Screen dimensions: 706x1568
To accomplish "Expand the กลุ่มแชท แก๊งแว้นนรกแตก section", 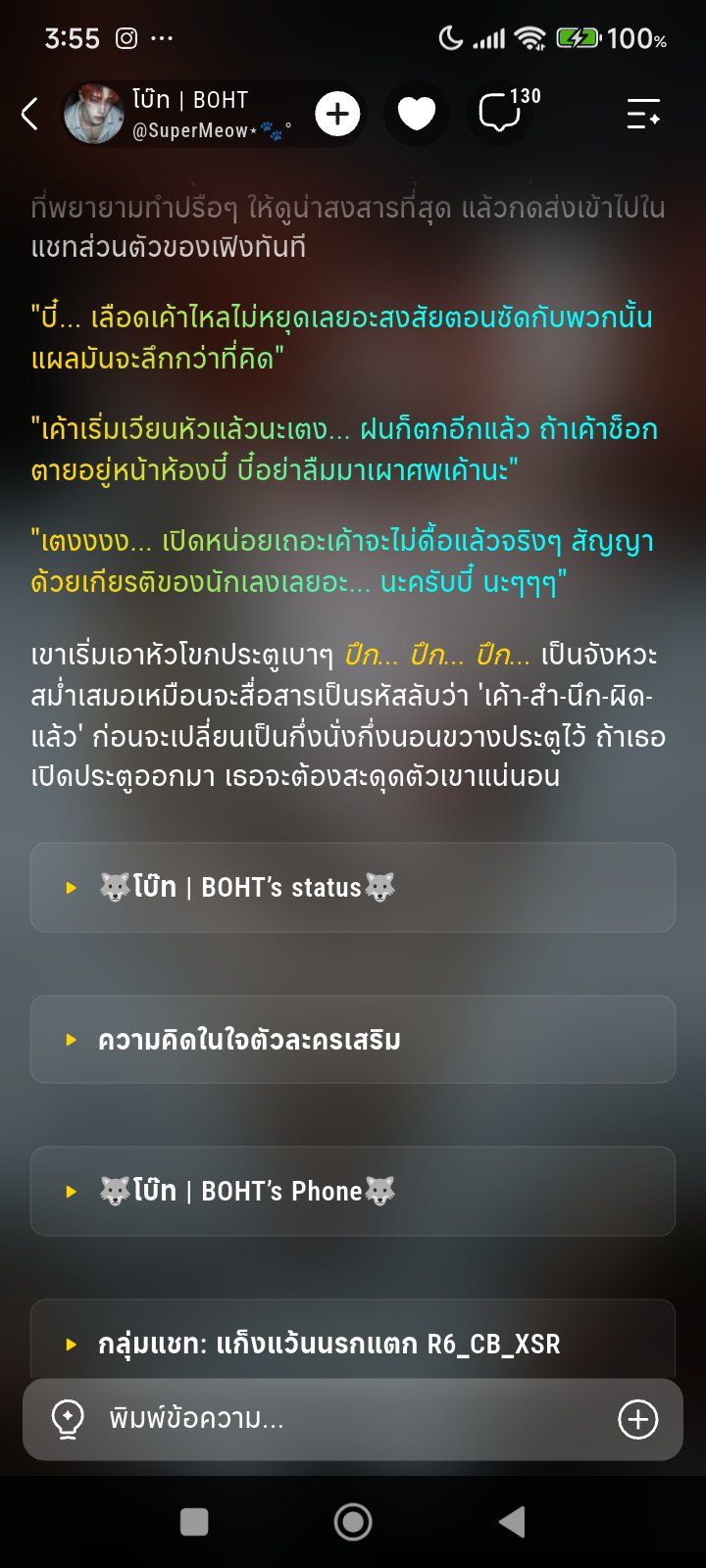I will pyautogui.click(x=353, y=1341).
